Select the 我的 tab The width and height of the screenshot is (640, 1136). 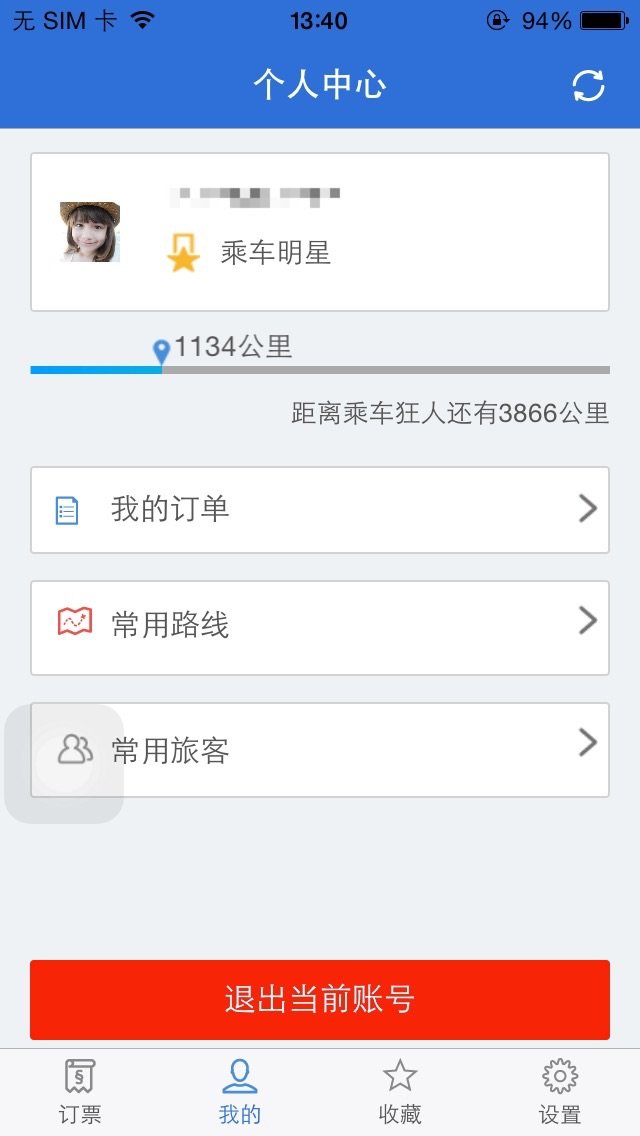click(240, 1091)
